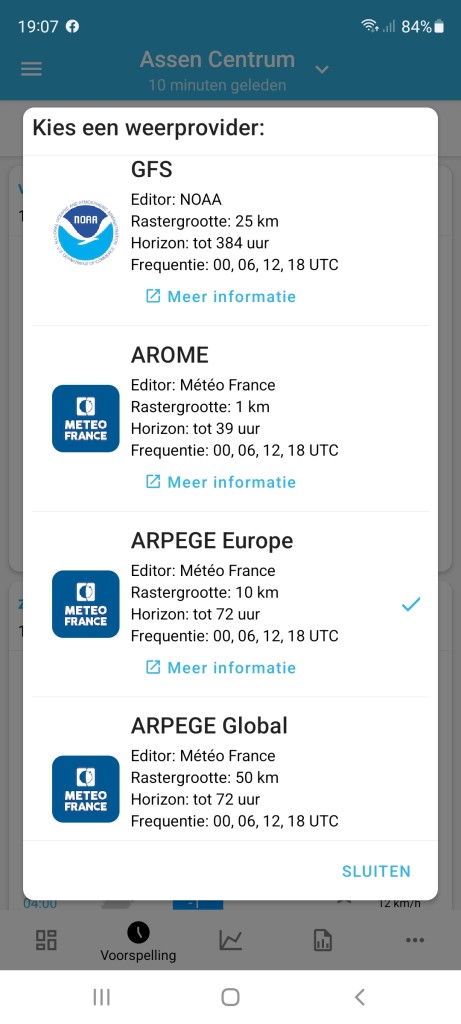Open Meer informatie under ARPEGE Europe
The width and height of the screenshot is (461, 1024).
tap(221, 667)
